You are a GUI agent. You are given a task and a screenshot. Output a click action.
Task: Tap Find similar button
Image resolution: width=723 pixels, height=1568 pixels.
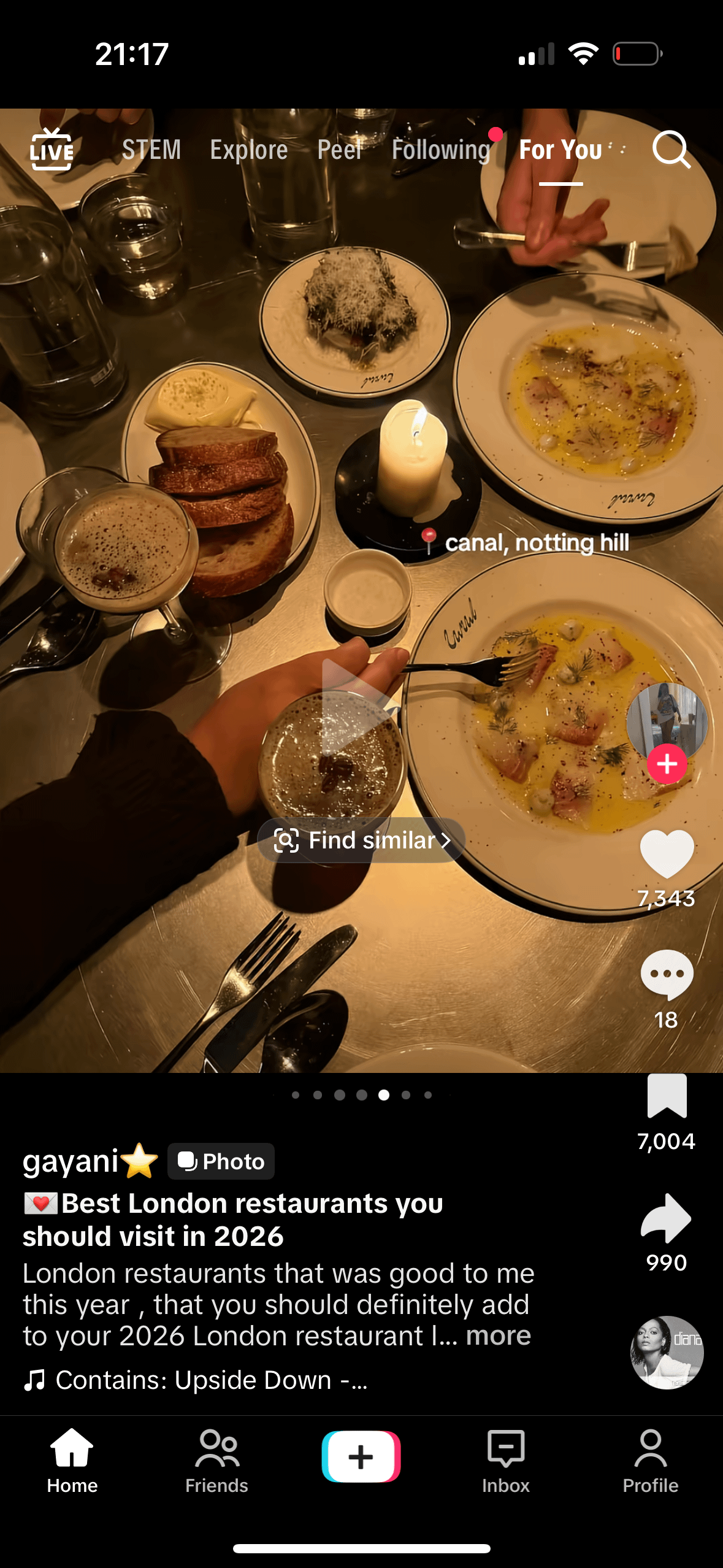click(x=362, y=840)
